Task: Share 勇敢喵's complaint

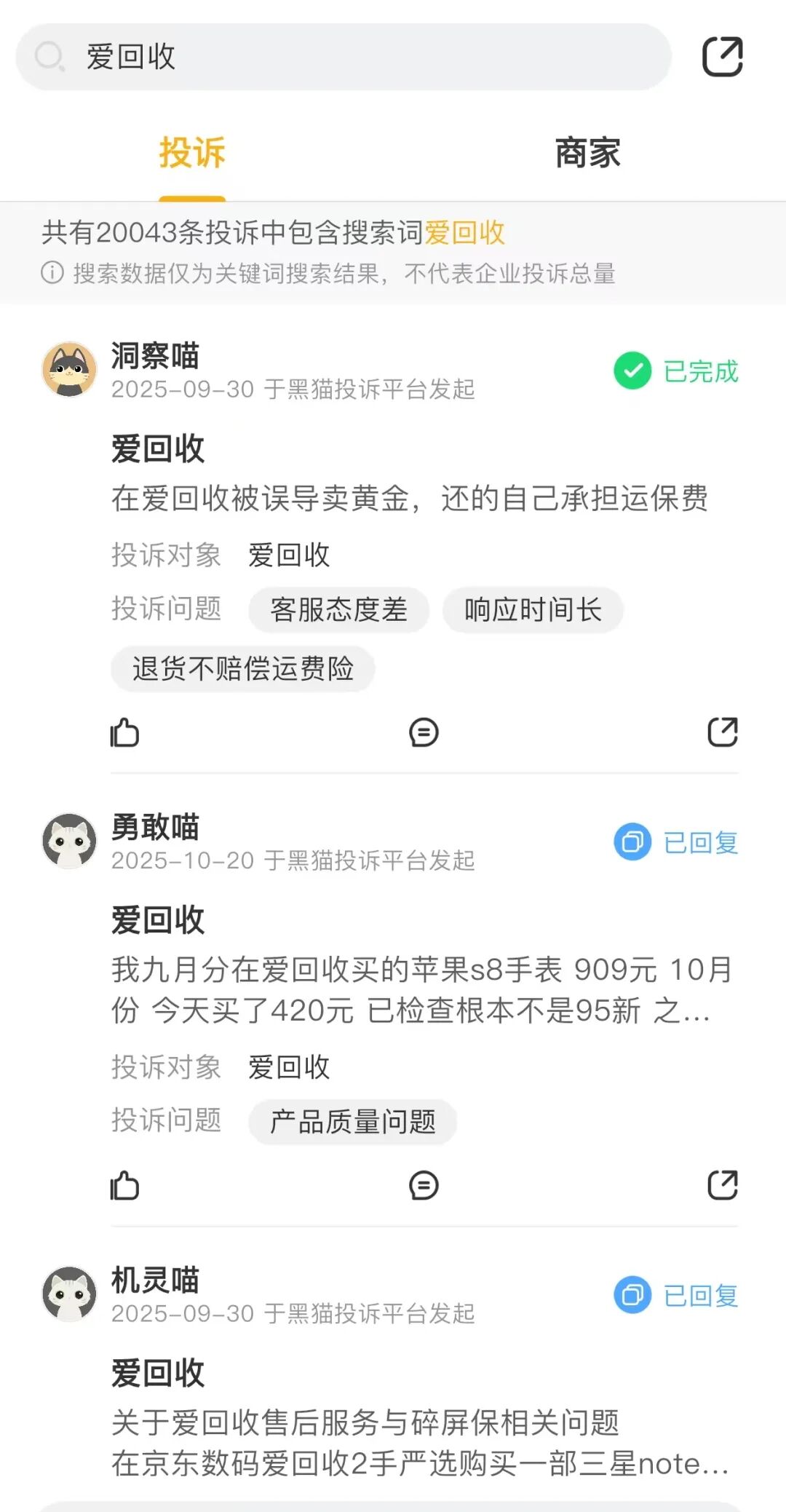Action: coord(722,1185)
